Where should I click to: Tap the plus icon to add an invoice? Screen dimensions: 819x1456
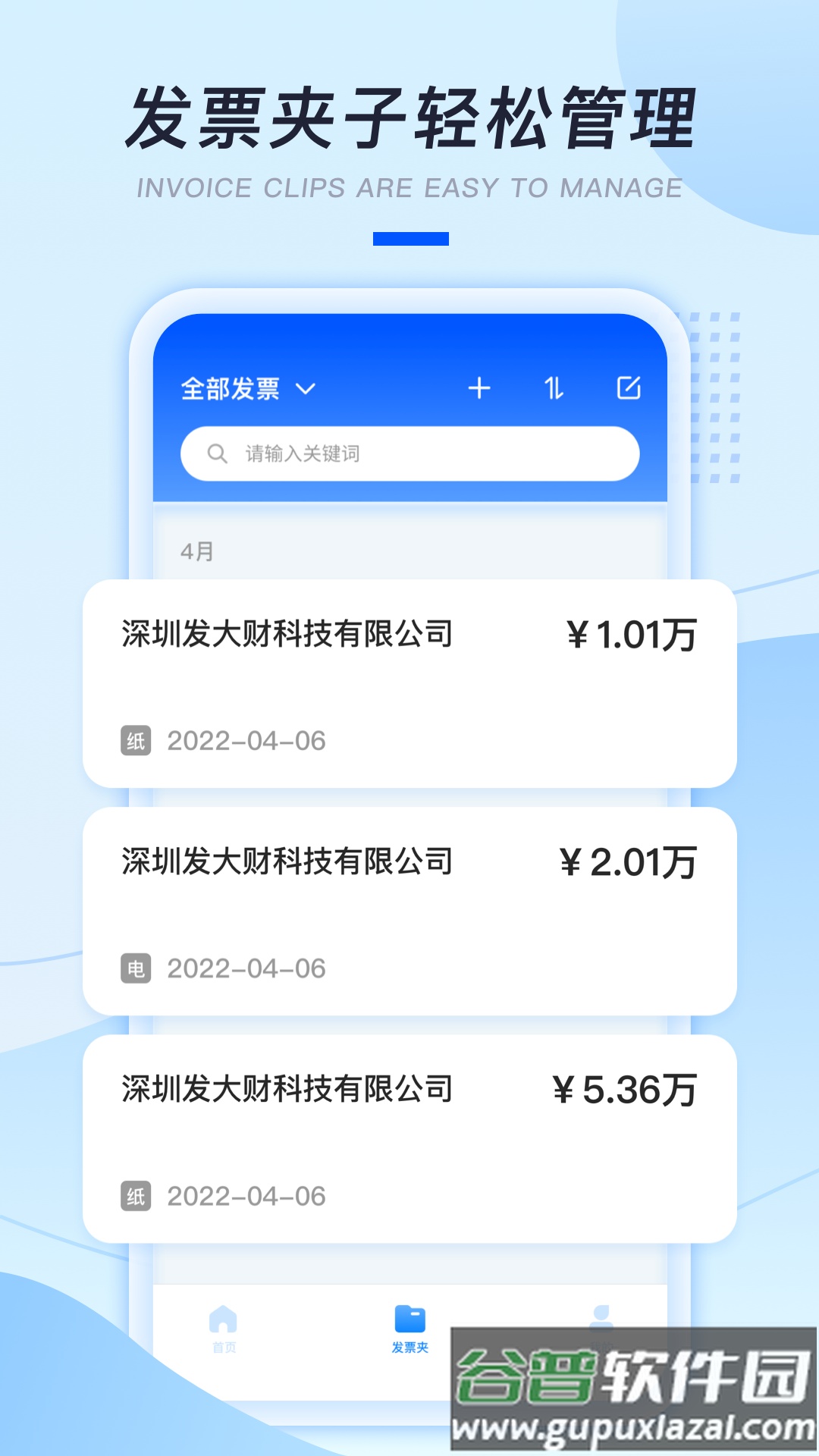(x=480, y=388)
